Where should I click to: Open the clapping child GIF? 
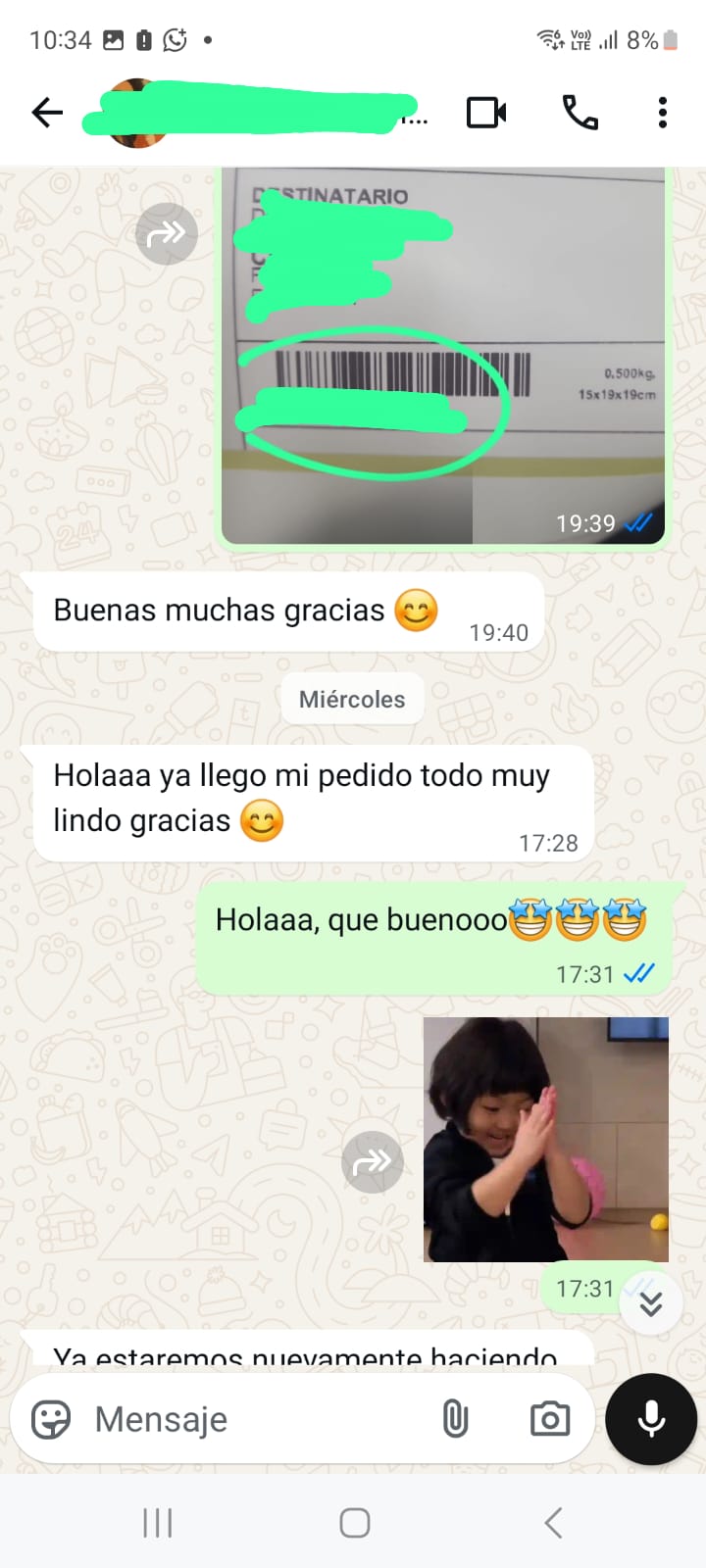pos(545,1139)
